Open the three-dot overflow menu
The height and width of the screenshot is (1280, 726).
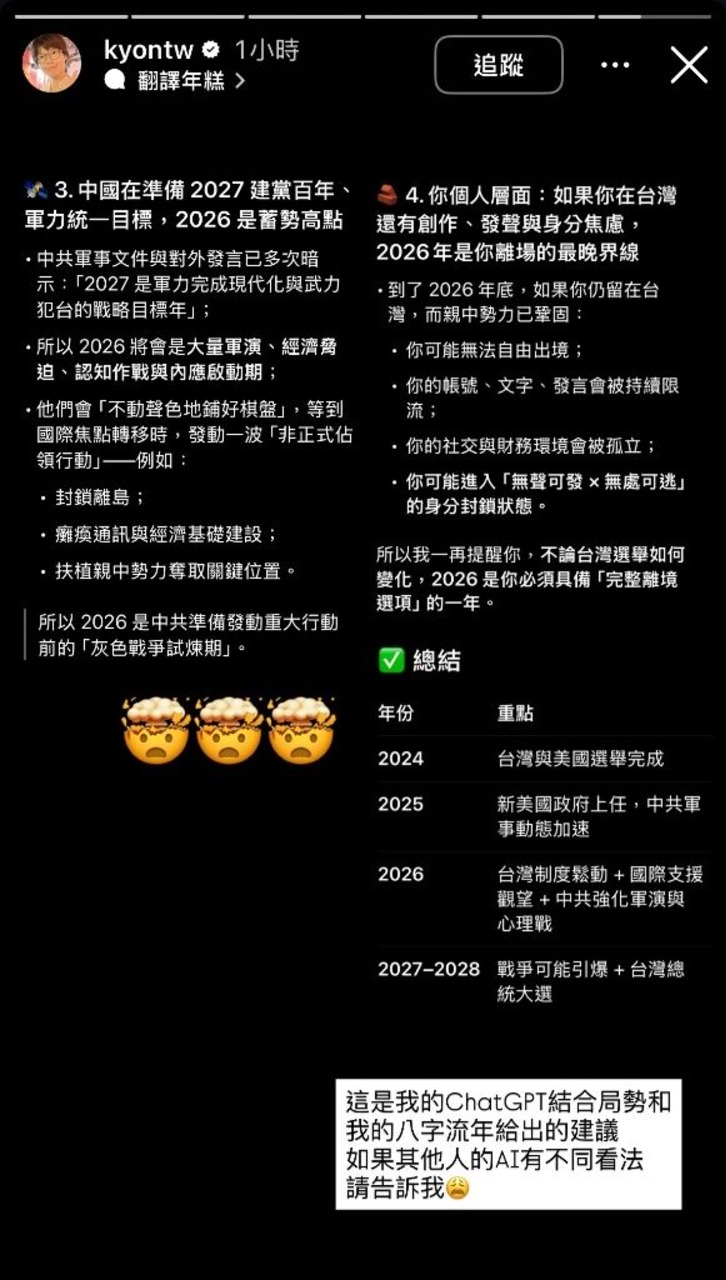615,65
